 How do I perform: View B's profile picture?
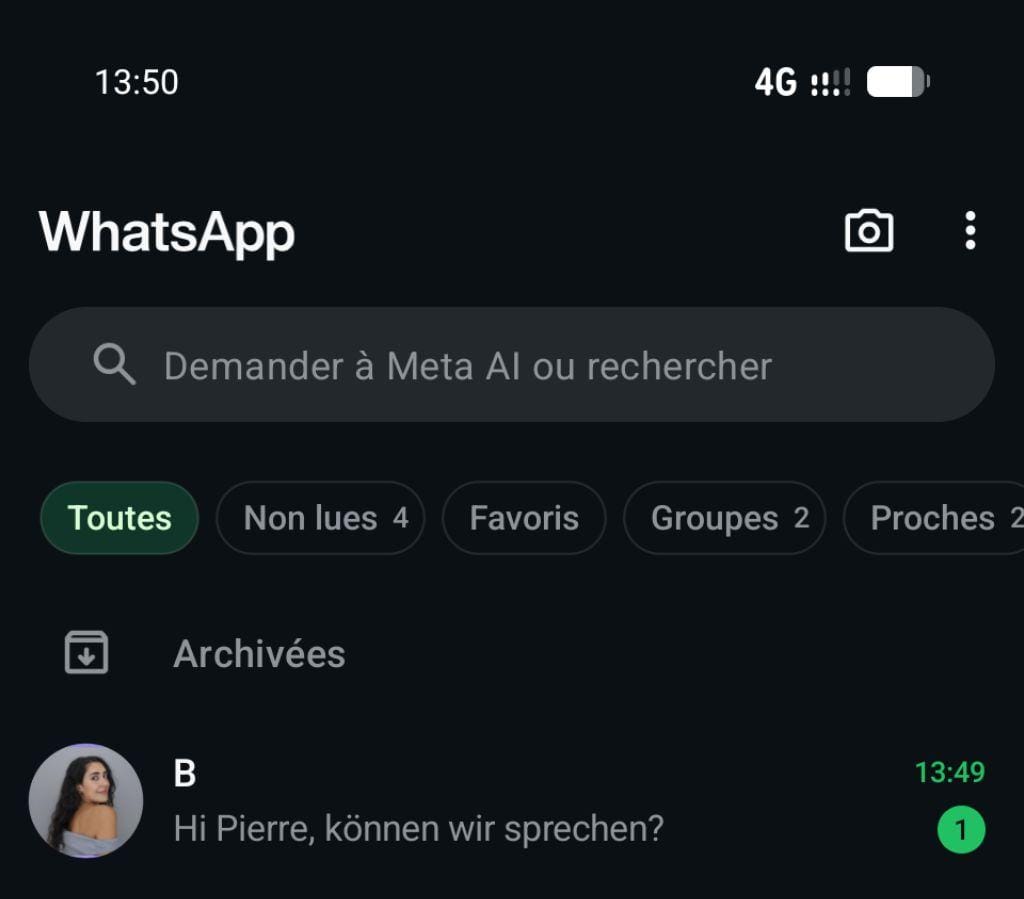(86, 801)
